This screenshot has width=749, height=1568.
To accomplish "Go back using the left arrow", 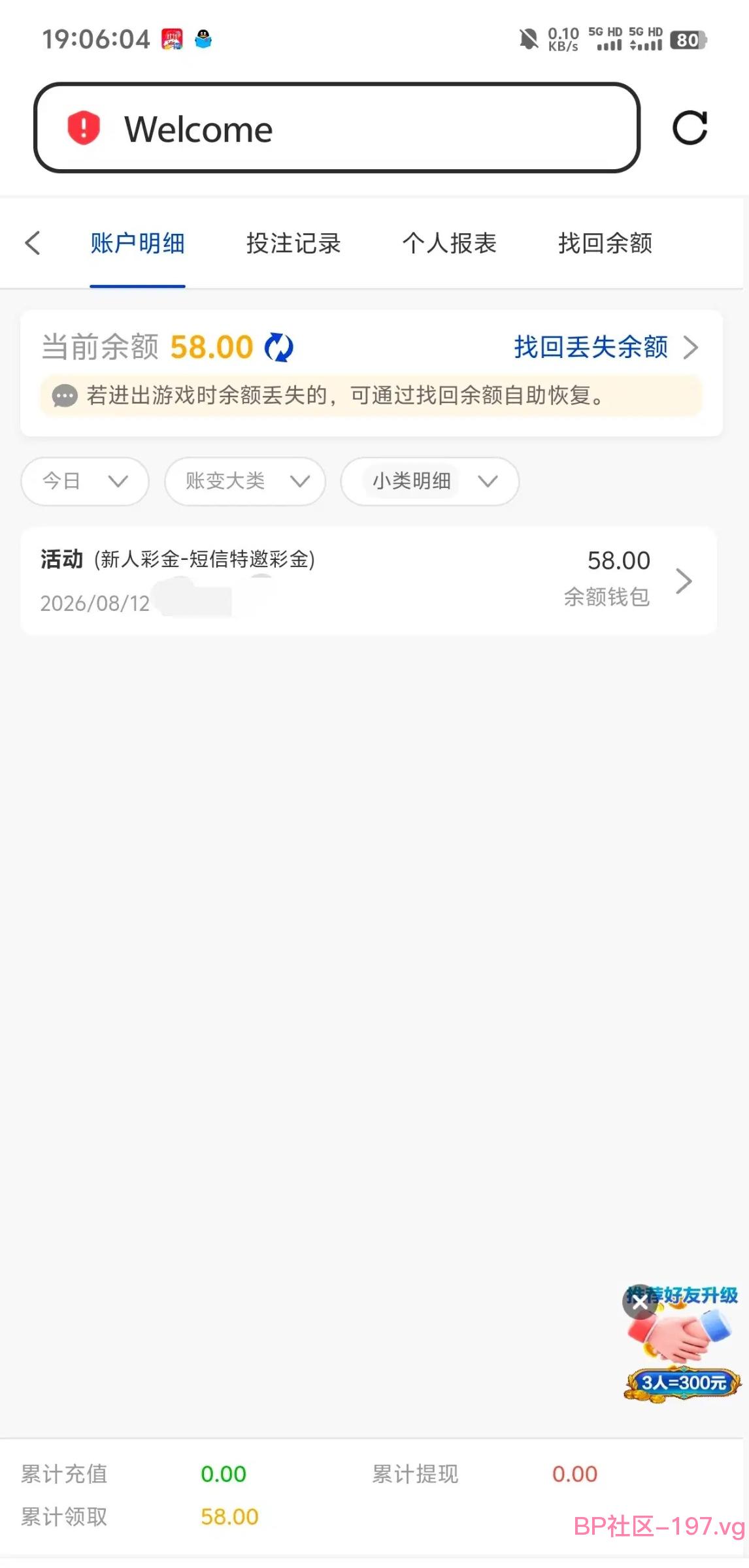I will tap(33, 243).
